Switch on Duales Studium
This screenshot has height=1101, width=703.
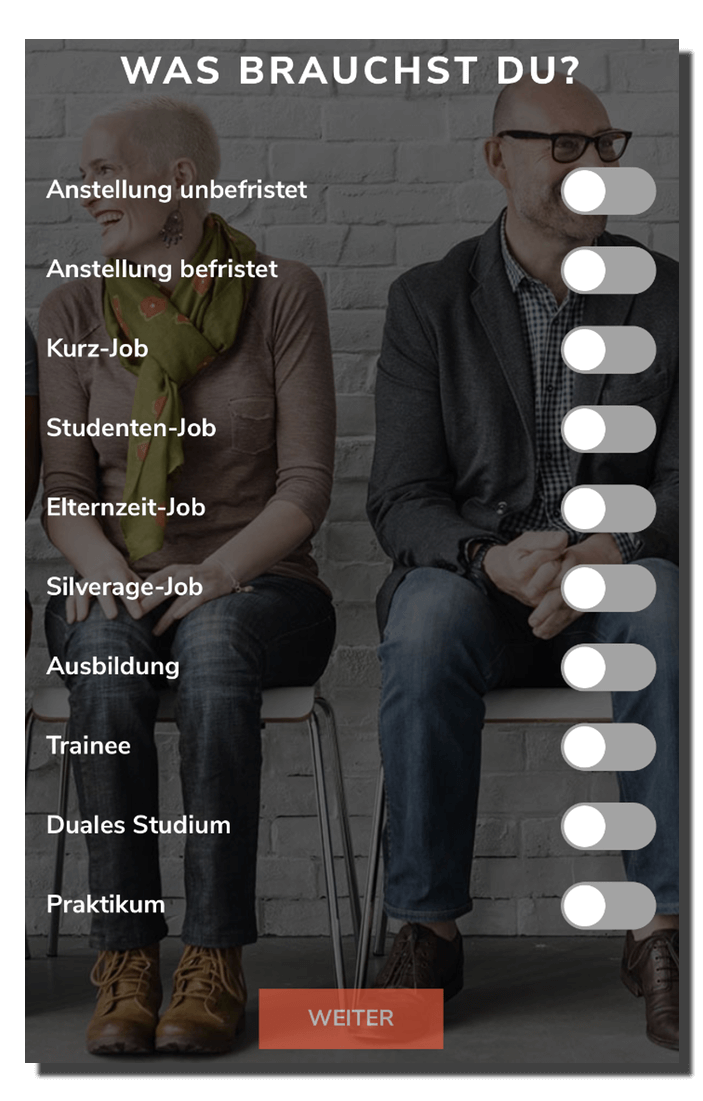[x=608, y=826]
